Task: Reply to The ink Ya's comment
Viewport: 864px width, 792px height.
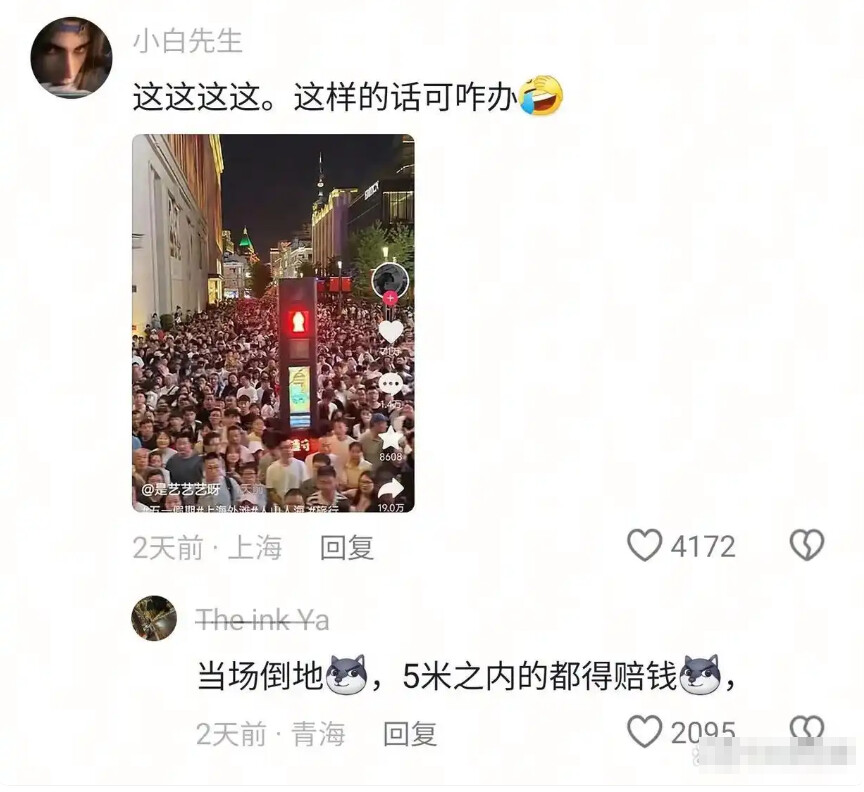Action: coord(410,734)
